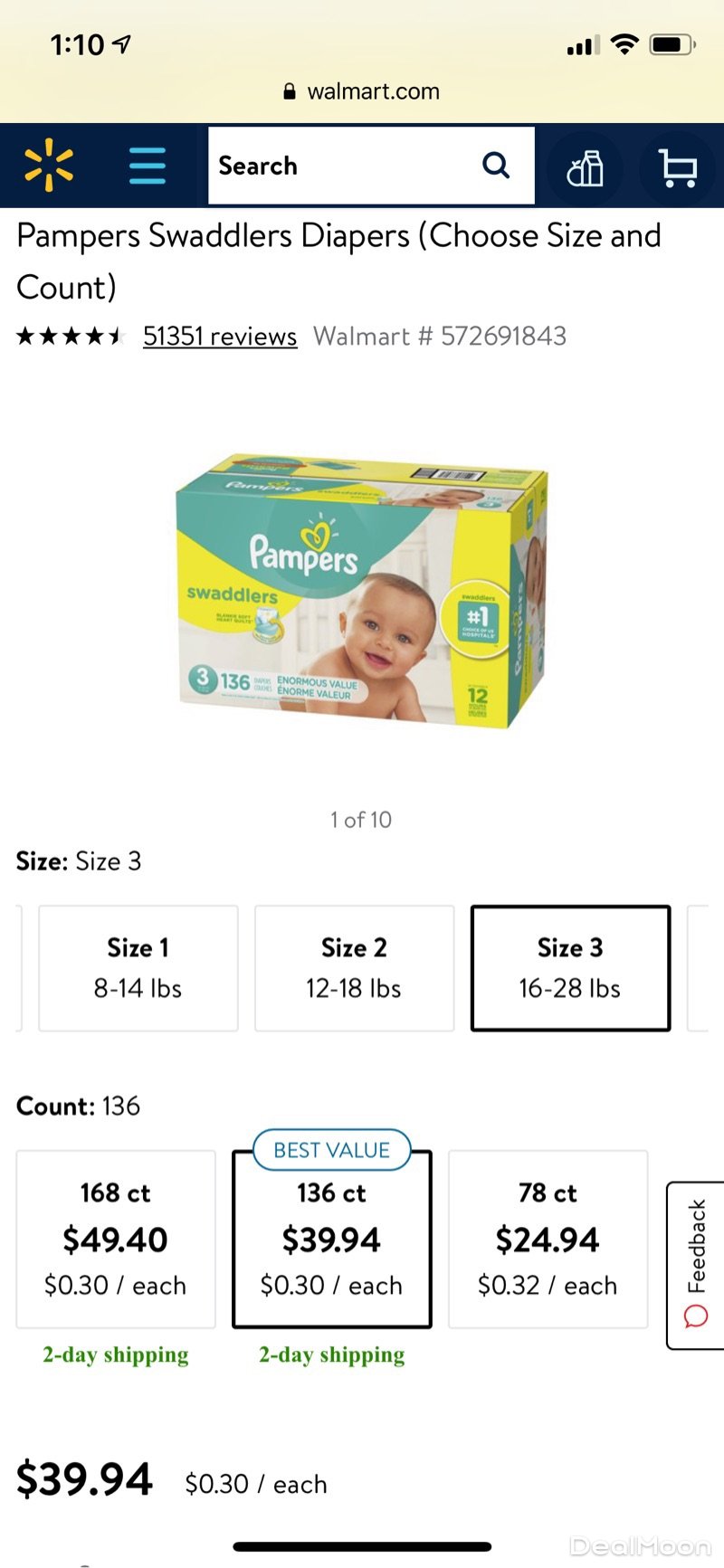Choose the 168 ct option

click(116, 1238)
